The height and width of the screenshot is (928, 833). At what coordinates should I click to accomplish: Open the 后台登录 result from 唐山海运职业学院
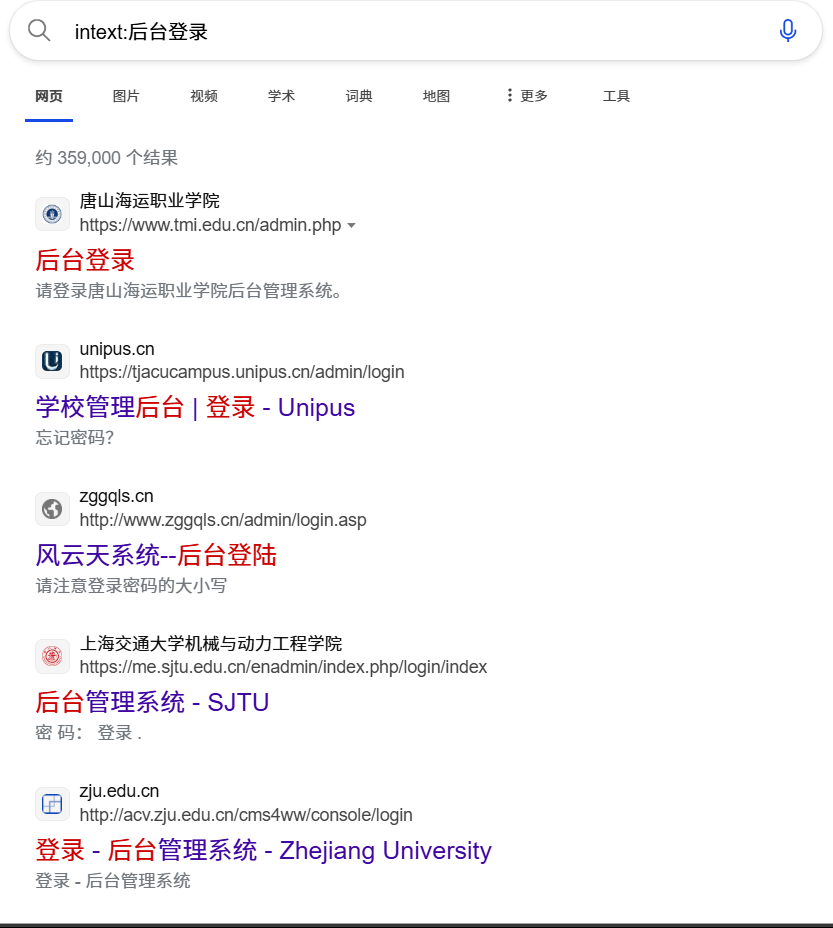(x=85, y=260)
